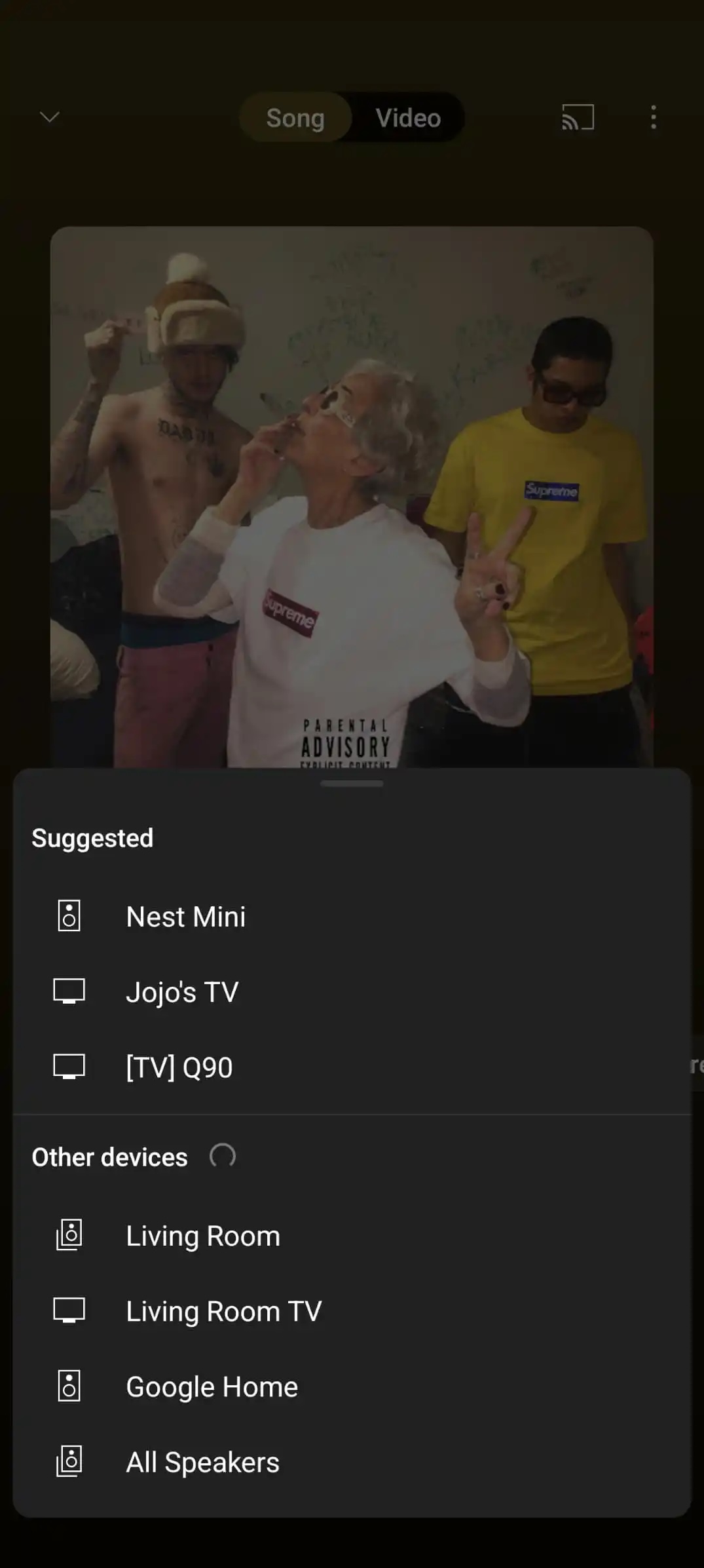
Task: Cast to the Living Room speaker group
Action: (203, 1236)
